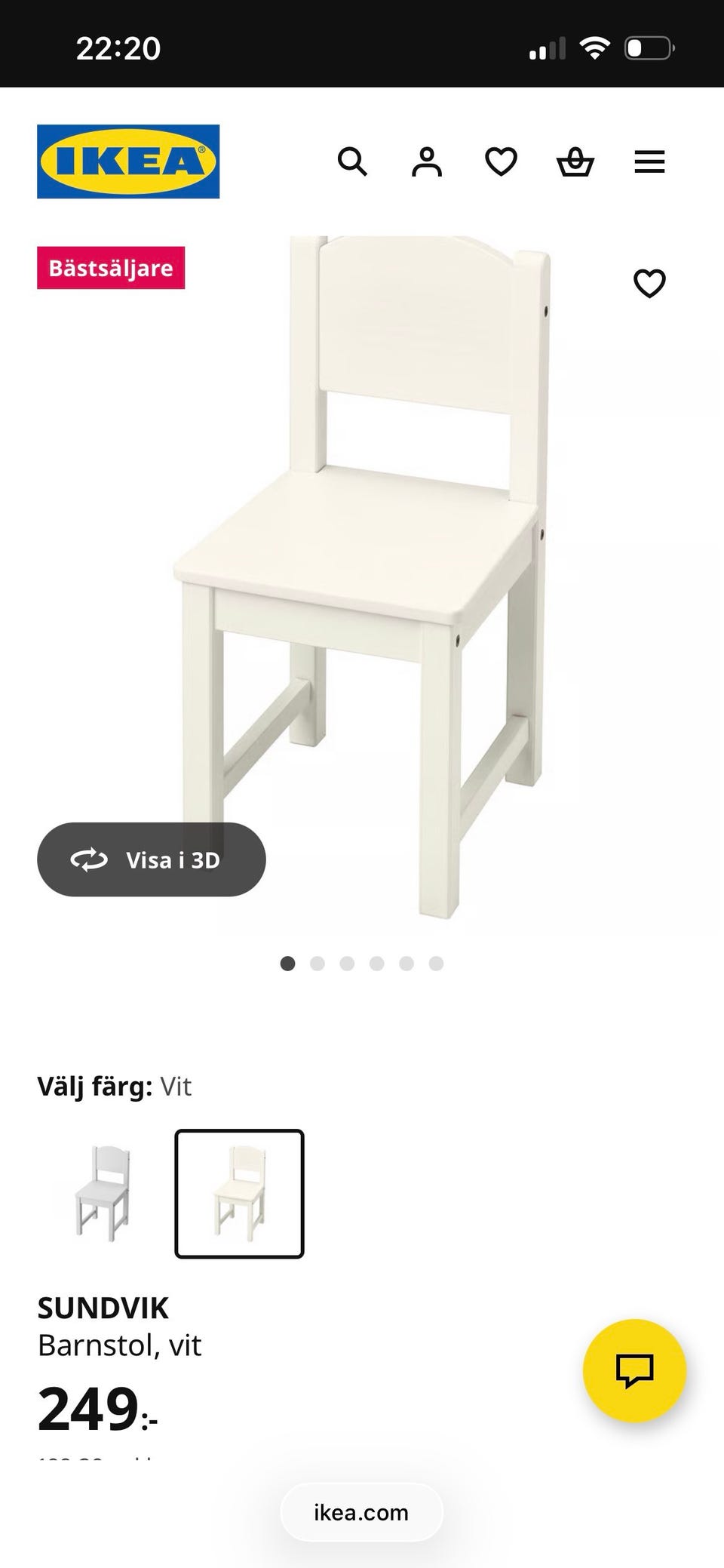View your favorites list

(500, 161)
